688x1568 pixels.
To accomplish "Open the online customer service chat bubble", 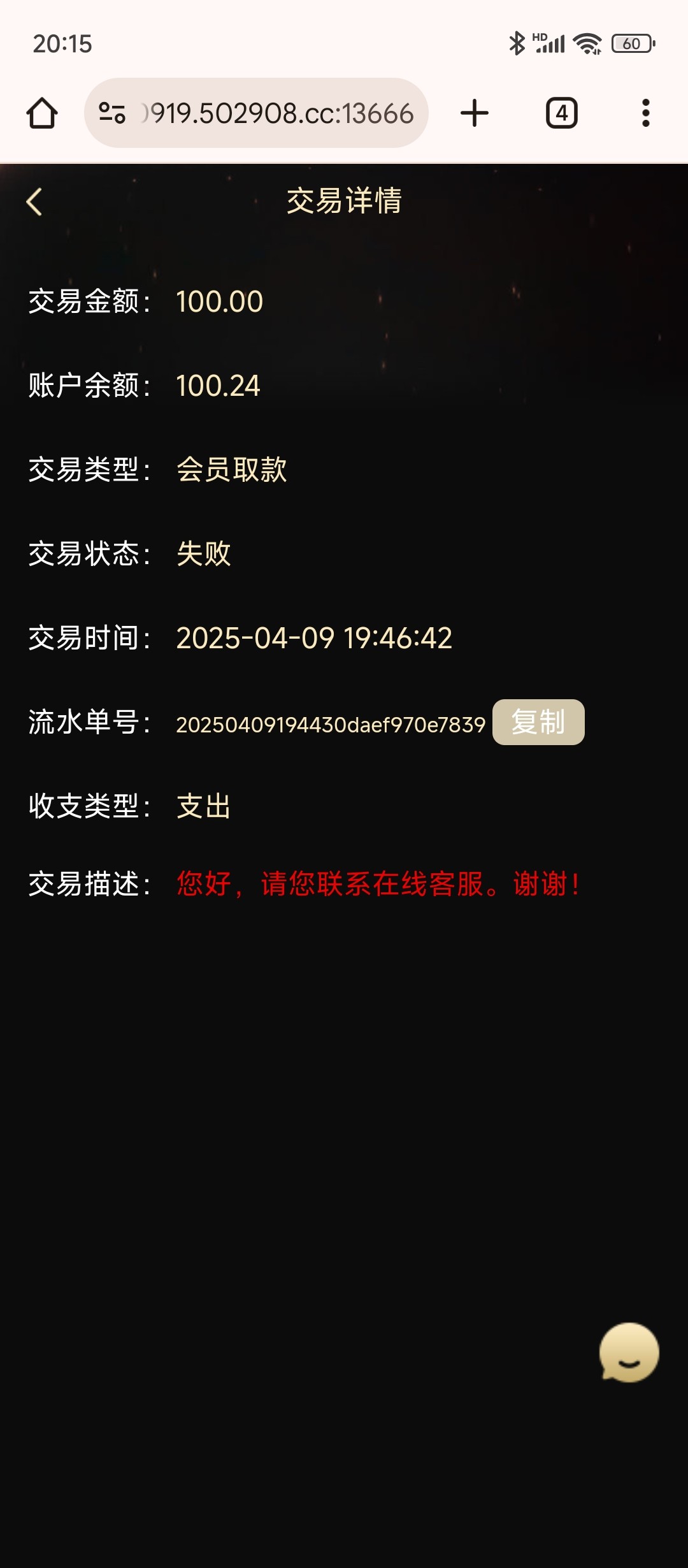I will pyautogui.click(x=629, y=1353).
